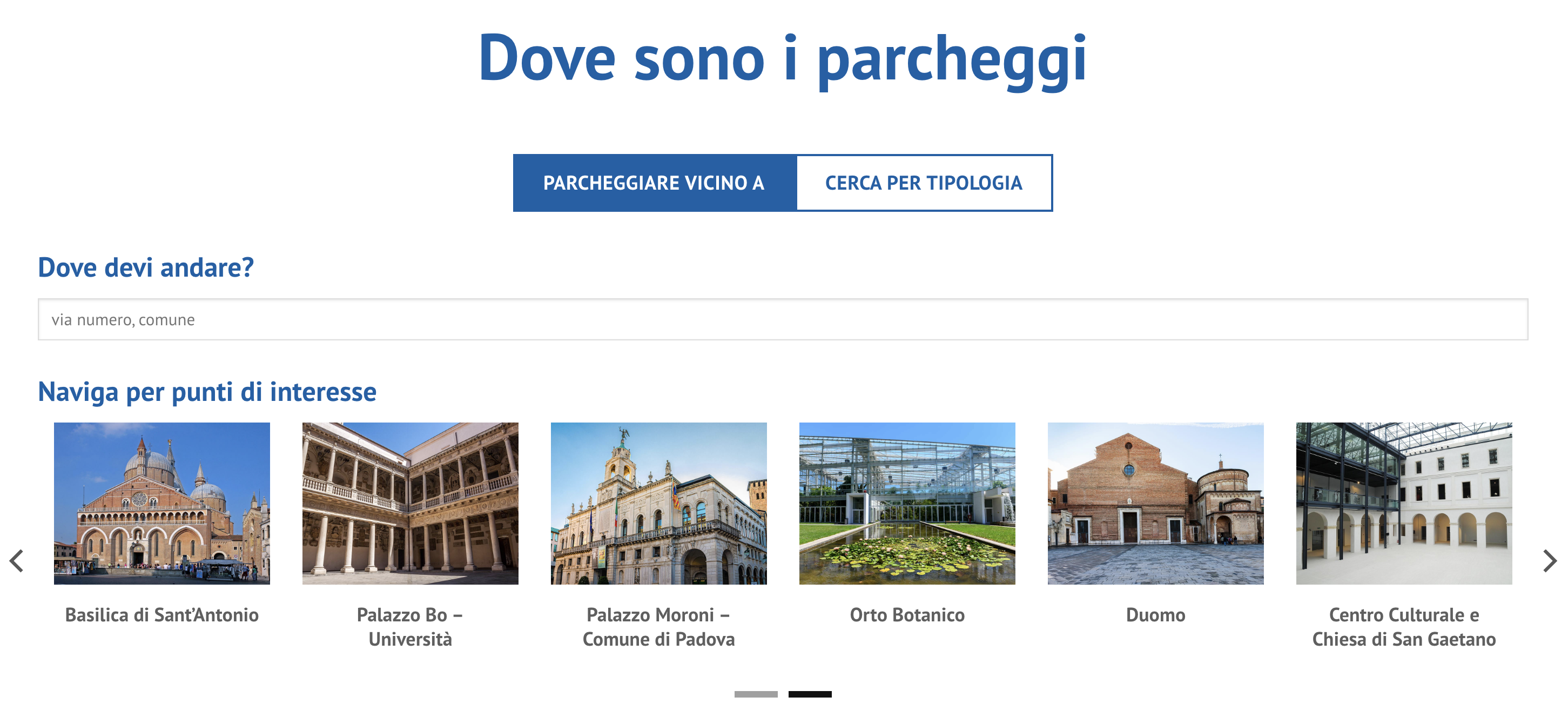Open the Duomo card
Viewport: 1568px width, 717px height.
[1155, 504]
